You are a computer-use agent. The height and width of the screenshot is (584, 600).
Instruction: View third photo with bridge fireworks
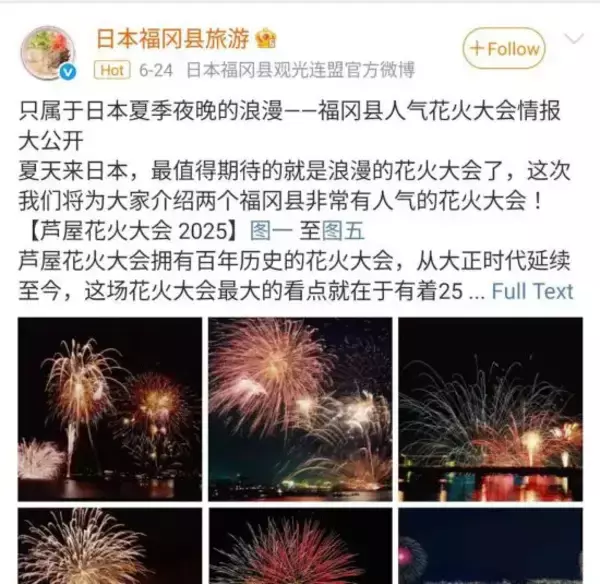pos(490,408)
